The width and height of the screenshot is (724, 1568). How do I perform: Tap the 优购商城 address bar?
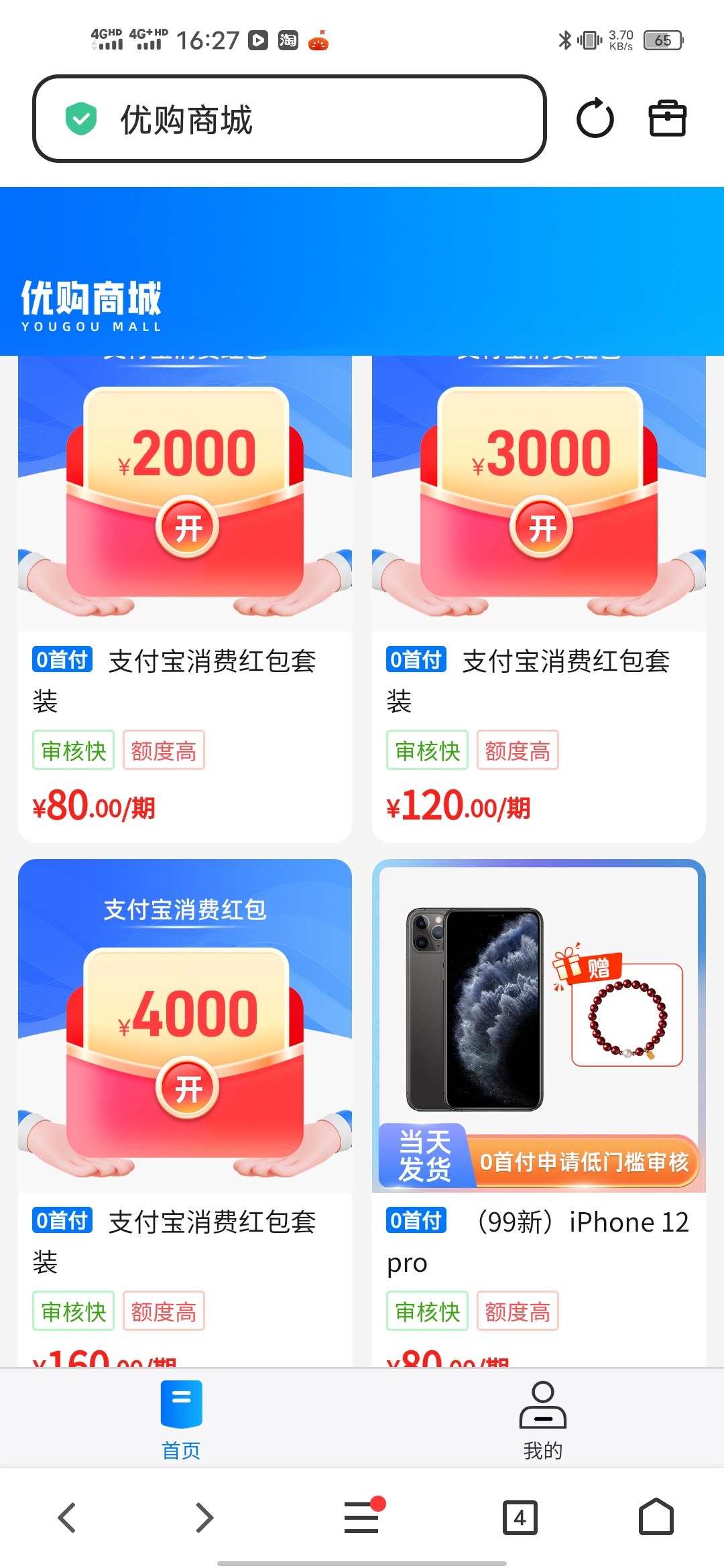coord(288,119)
